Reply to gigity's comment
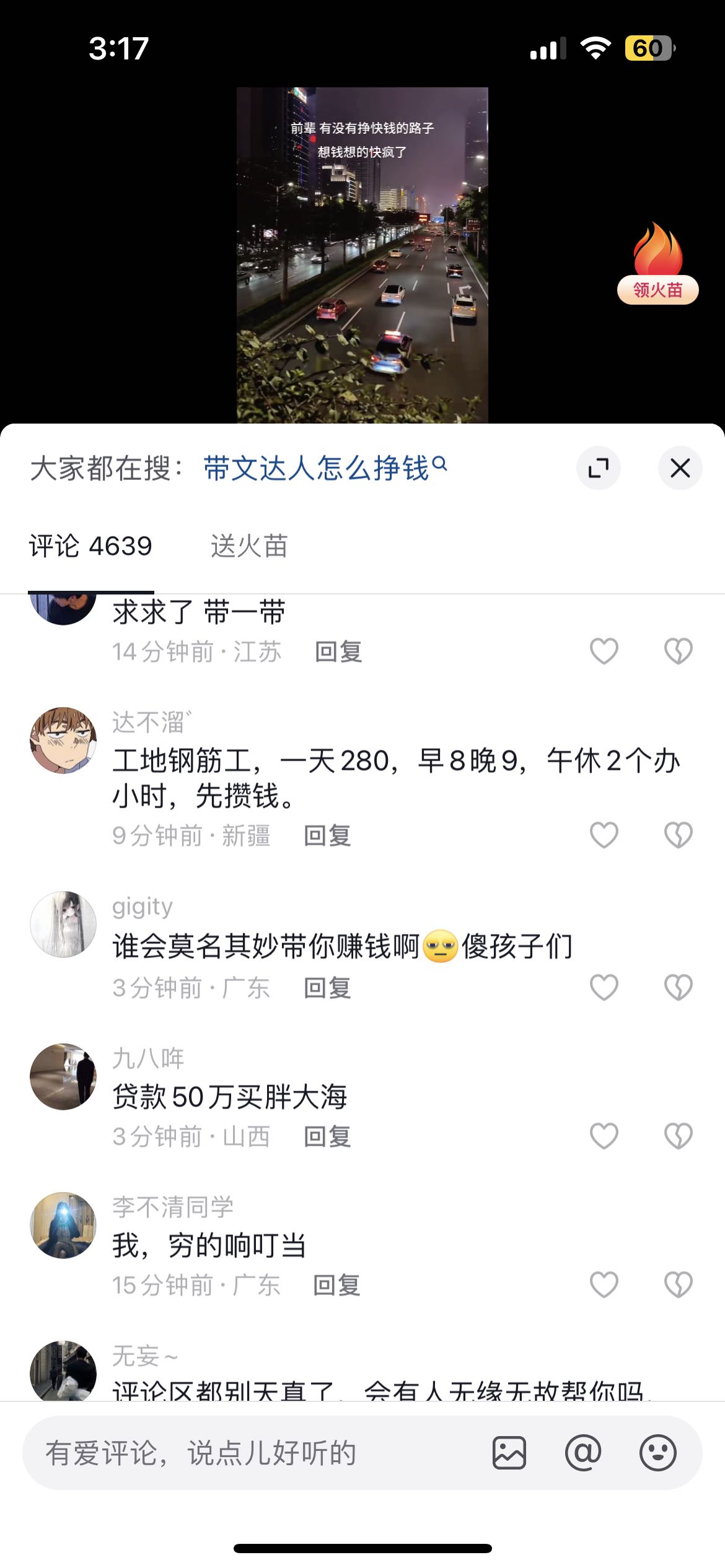 point(327,988)
